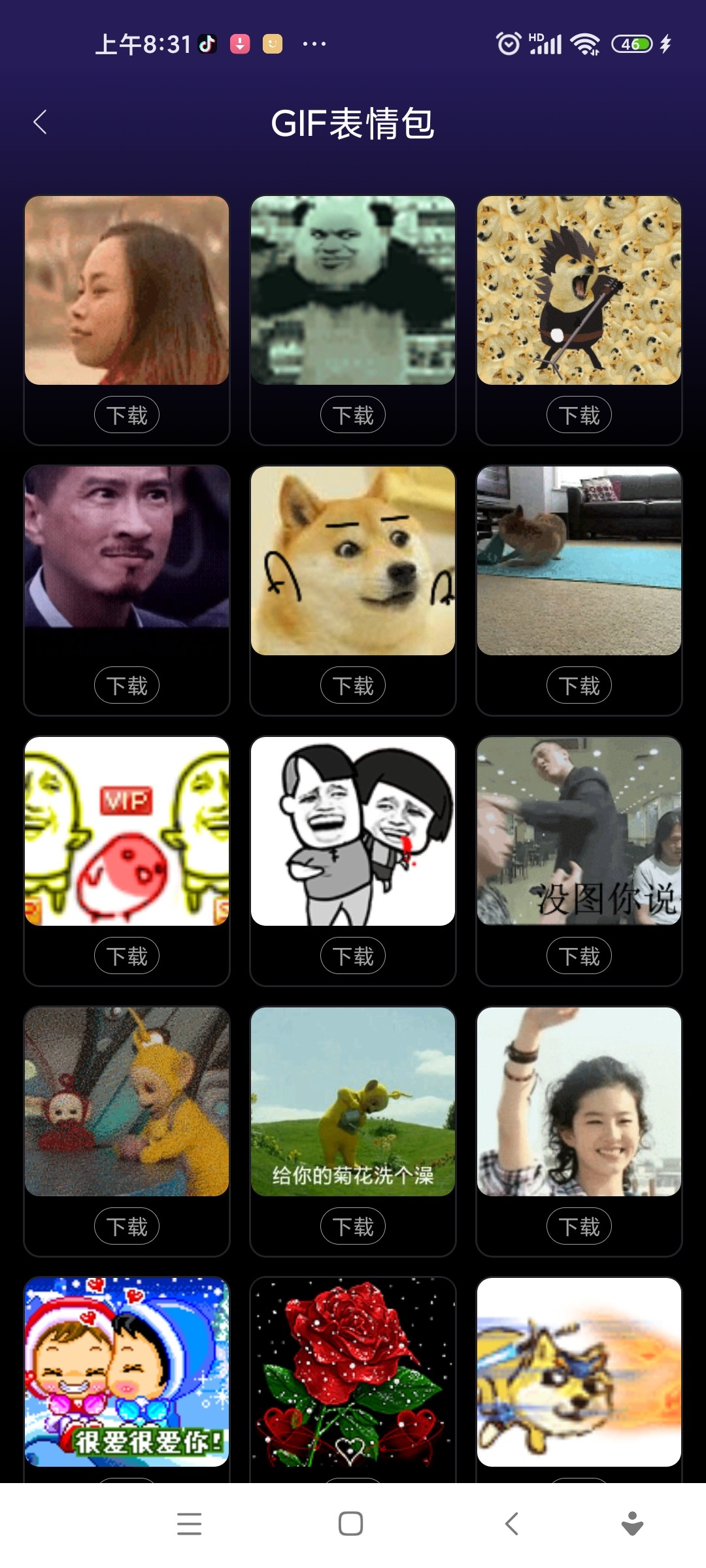The width and height of the screenshot is (706, 1568).
Task: Open the 很爱很爱你 cartoon couple GIF
Action: [x=127, y=1372]
